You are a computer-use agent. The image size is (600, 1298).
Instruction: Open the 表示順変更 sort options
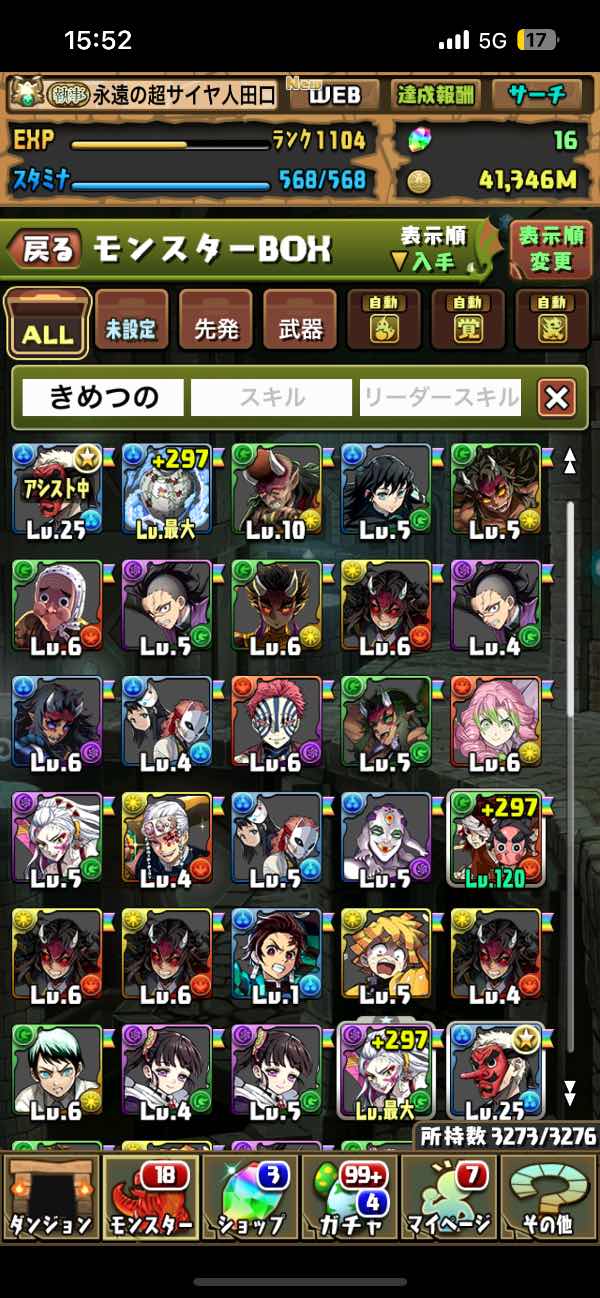(551, 249)
